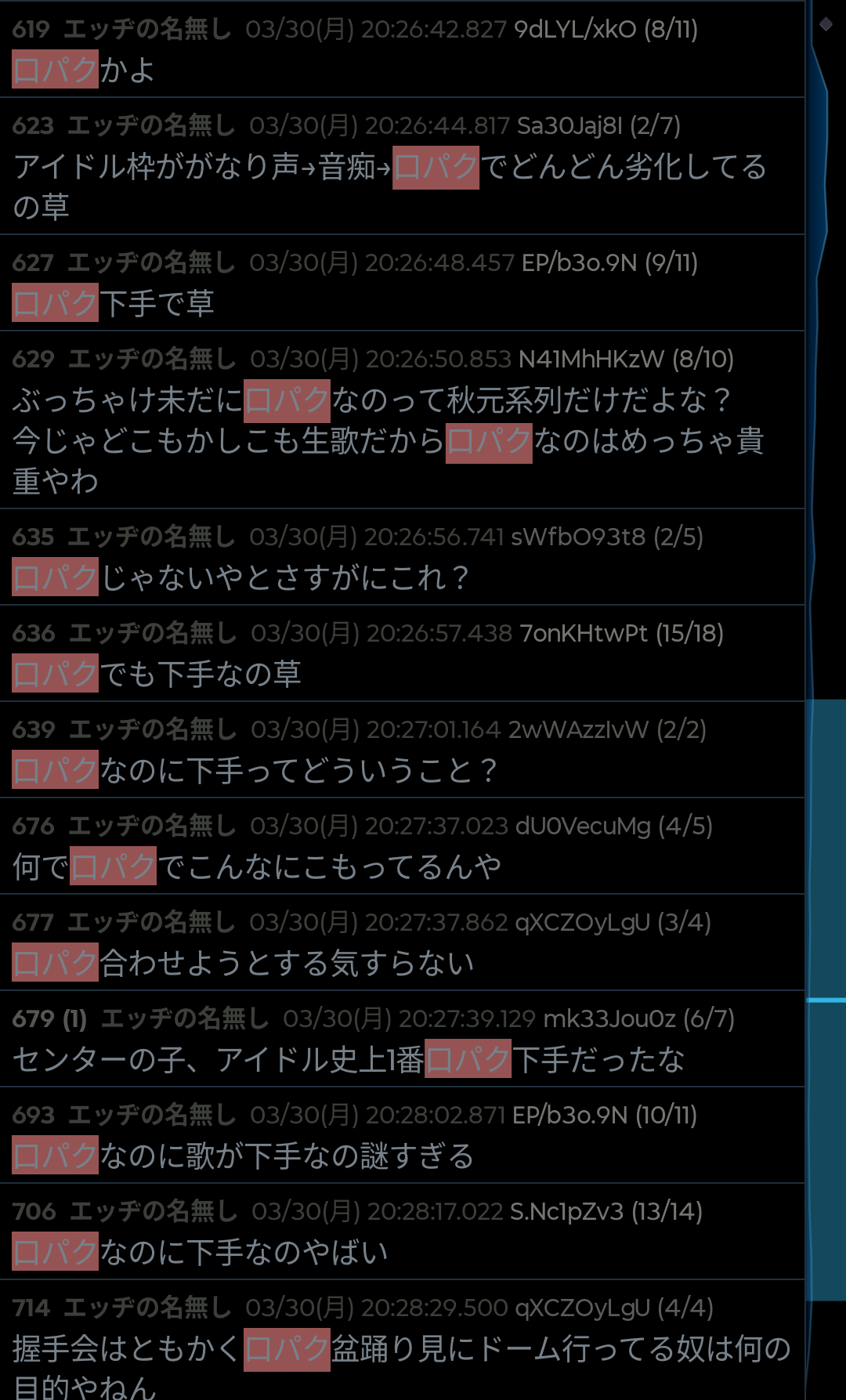Tap the scrollbar's highlighted position indicator
The height and width of the screenshot is (1400, 846).
pyautogui.click(x=826, y=1000)
